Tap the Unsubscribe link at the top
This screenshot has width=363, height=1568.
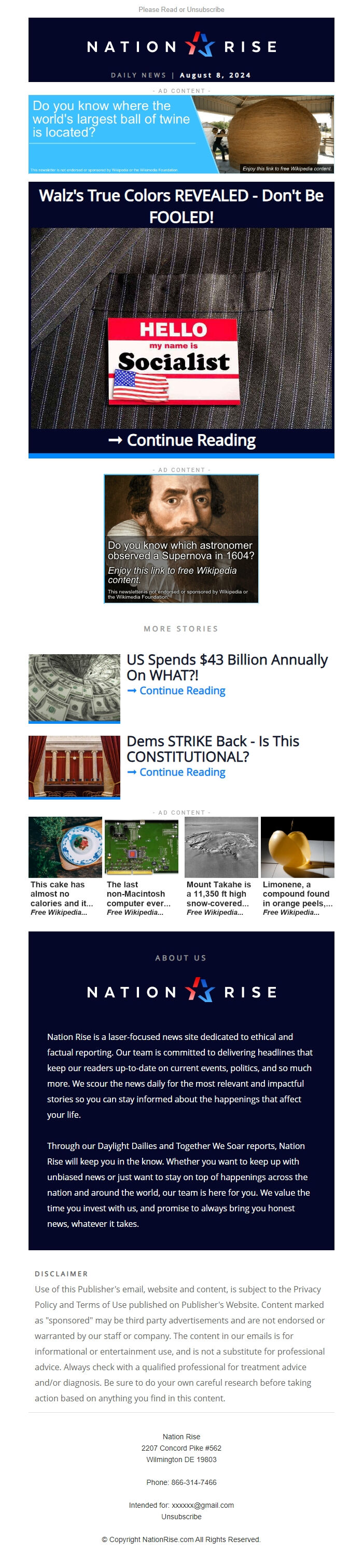pyautogui.click(x=205, y=10)
